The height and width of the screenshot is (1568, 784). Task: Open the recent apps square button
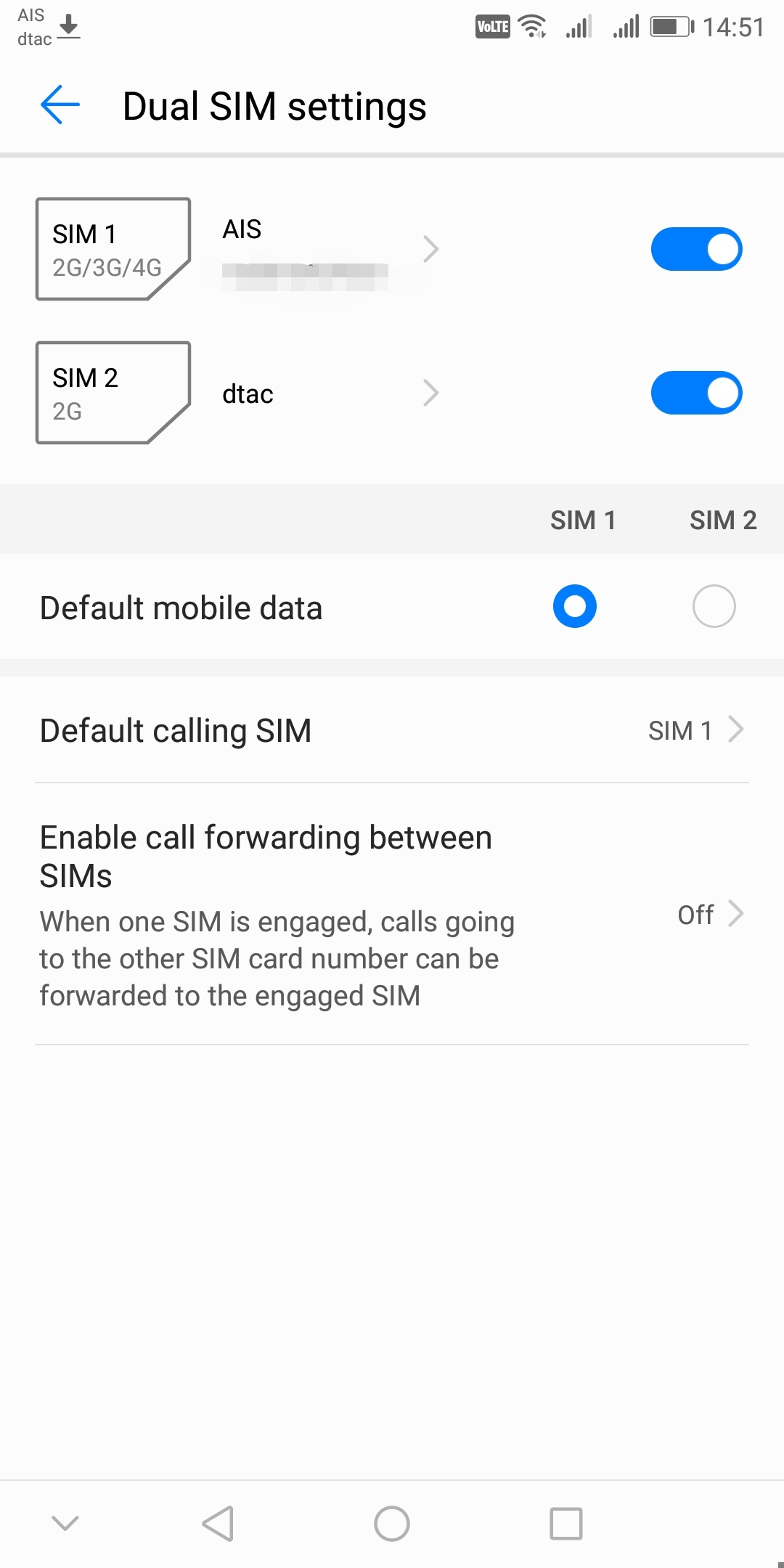566,1523
